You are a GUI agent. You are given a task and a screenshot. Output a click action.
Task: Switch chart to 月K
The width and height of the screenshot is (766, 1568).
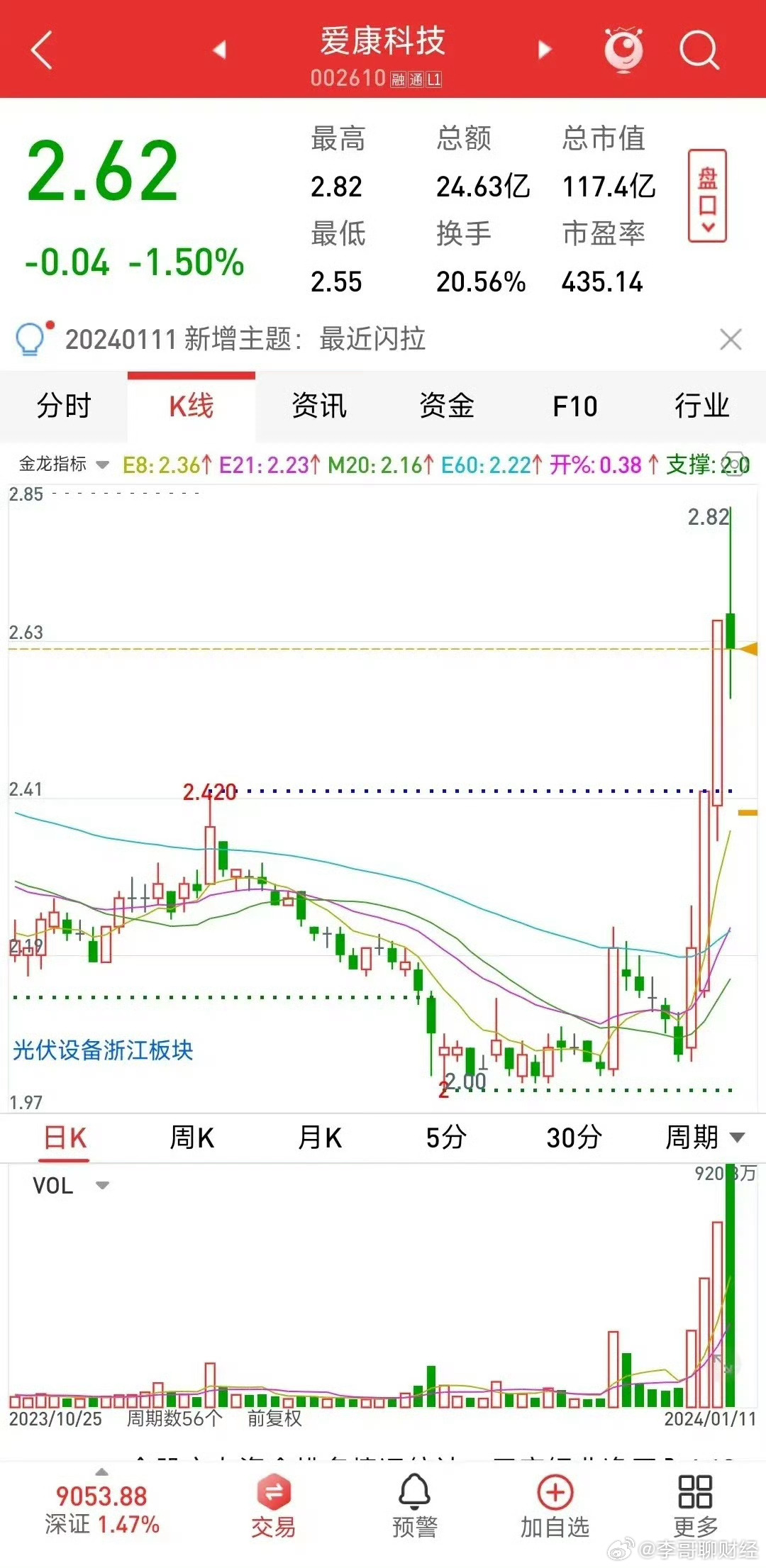[319, 1138]
